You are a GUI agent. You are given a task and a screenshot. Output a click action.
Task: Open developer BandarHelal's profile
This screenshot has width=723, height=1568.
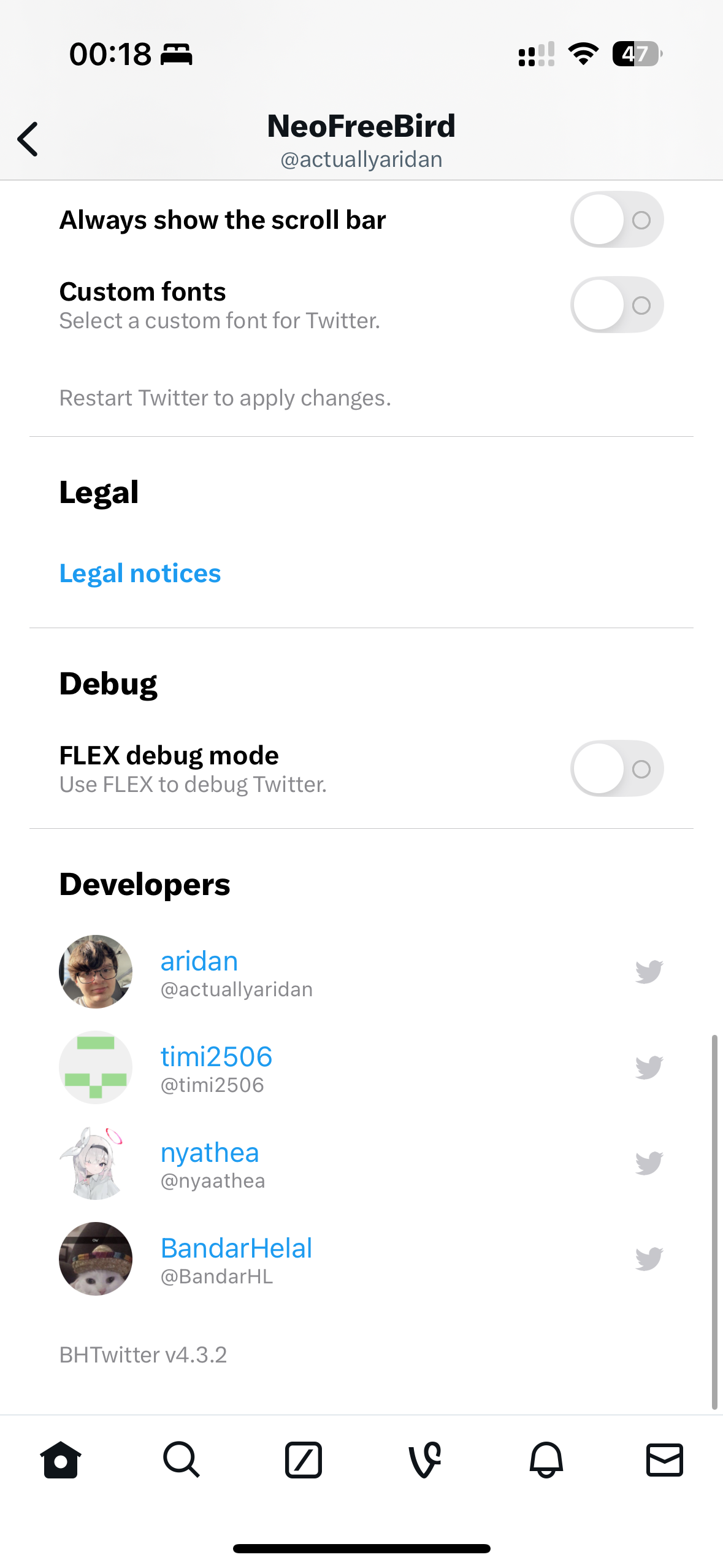click(x=236, y=1248)
